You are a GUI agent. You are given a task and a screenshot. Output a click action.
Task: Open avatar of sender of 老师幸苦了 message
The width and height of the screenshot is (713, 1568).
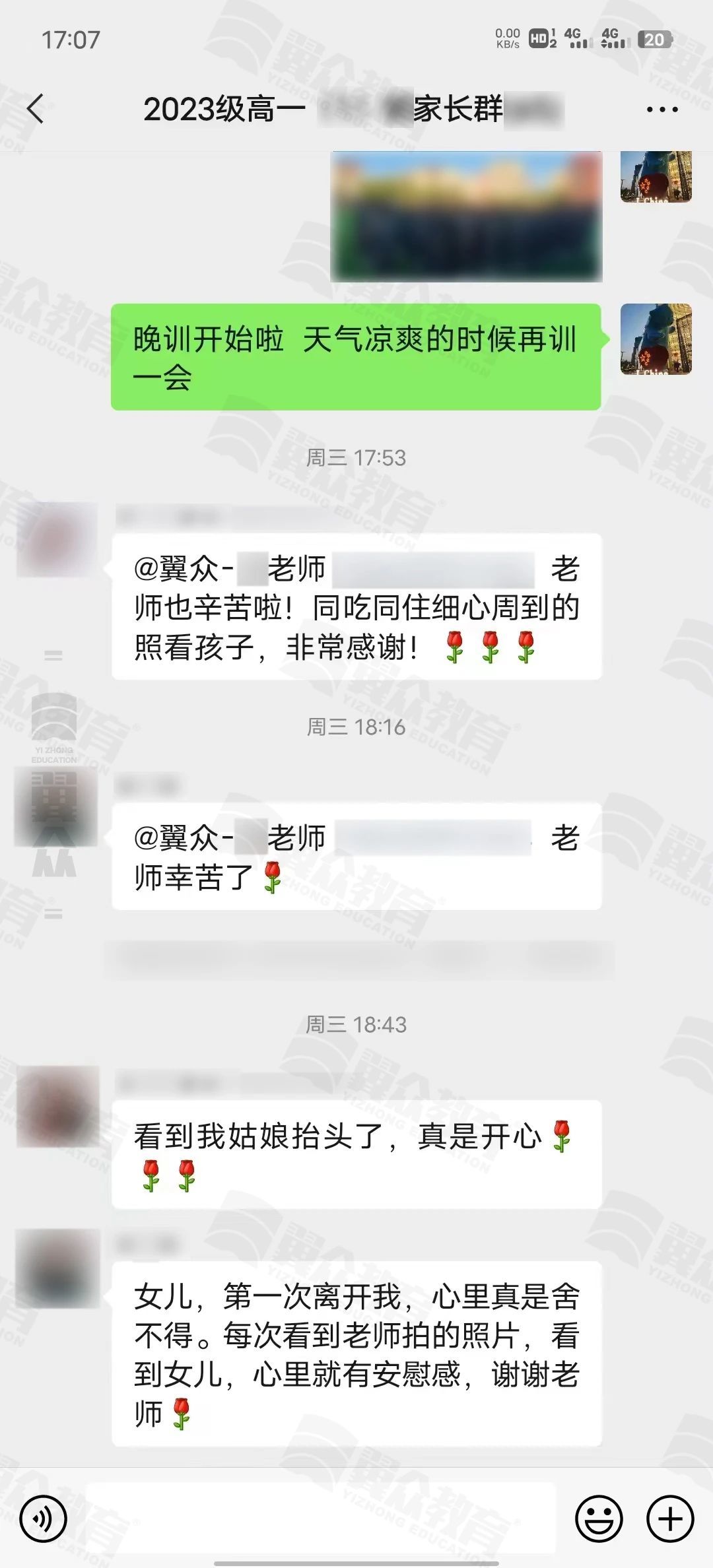coord(56,807)
